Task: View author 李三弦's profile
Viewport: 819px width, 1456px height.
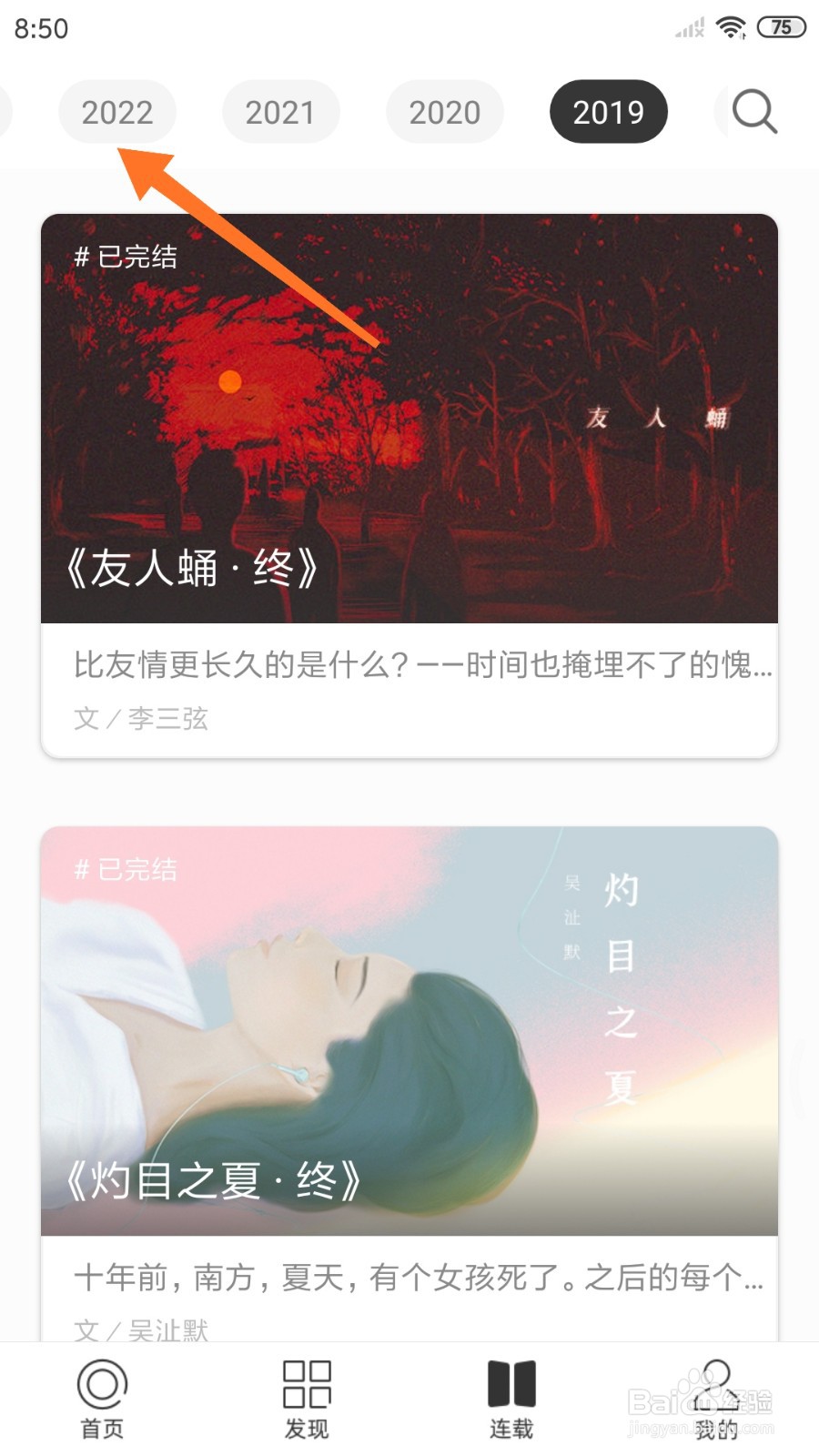Action: (x=141, y=719)
